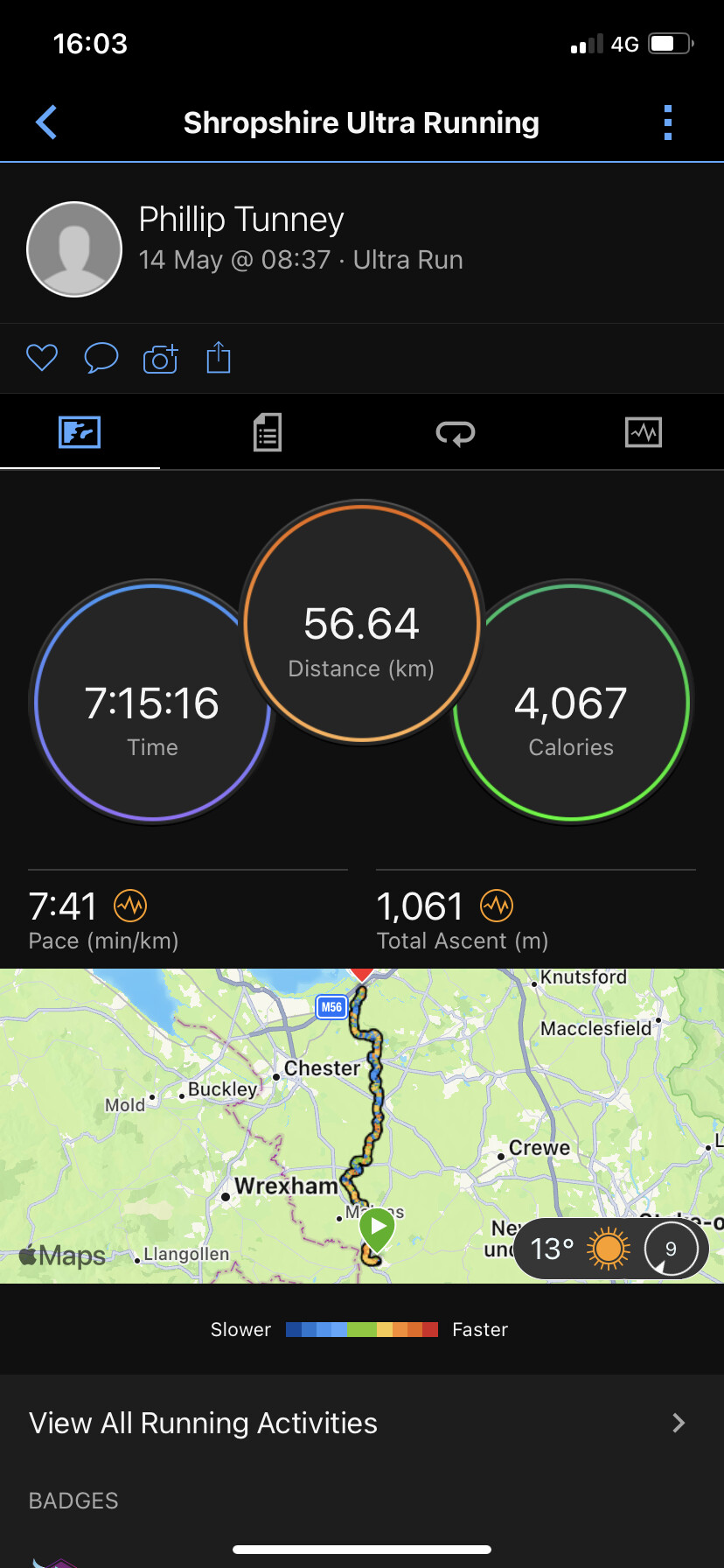Open View All Running Activities
The width and height of the screenshot is (724, 1568).
click(362, 1423)
